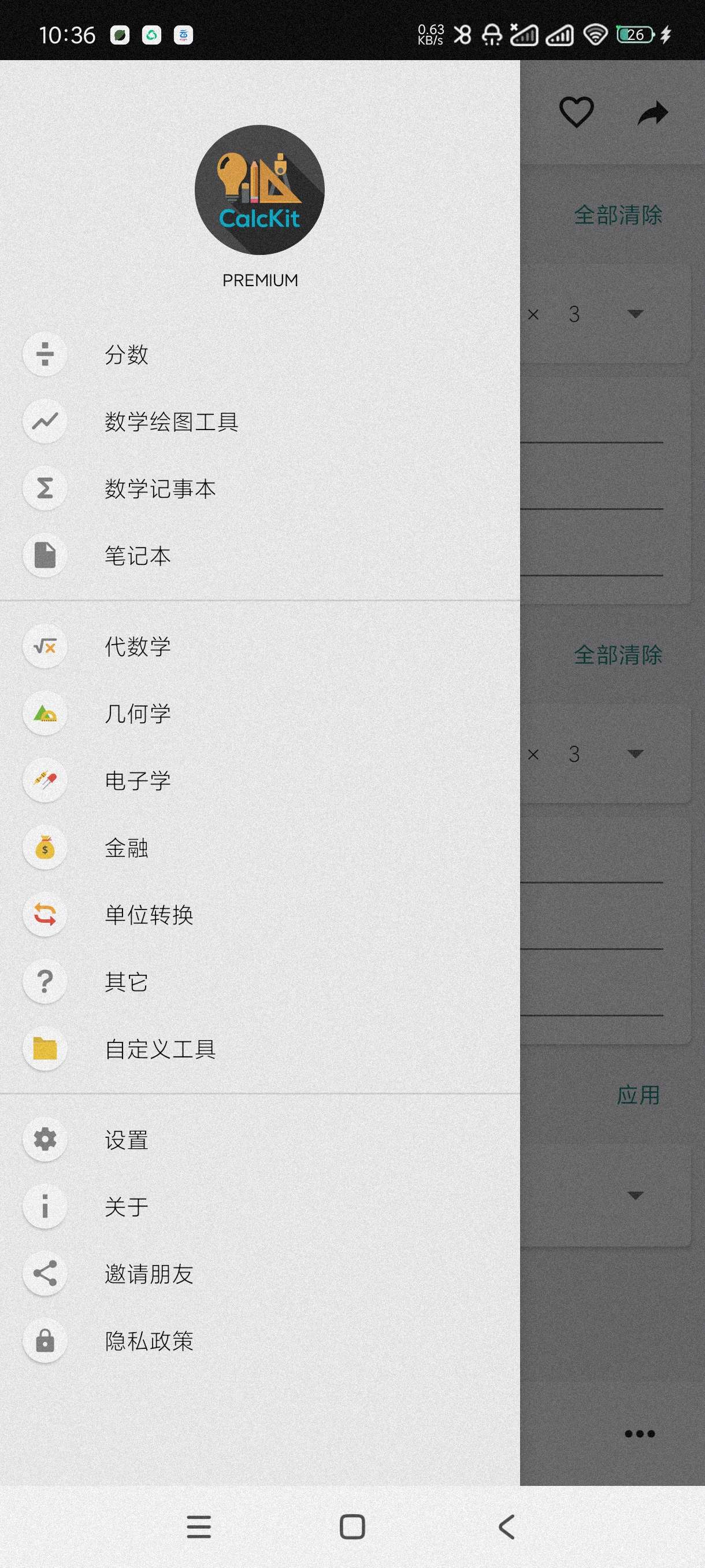Screen dimensions: 705x1568
Task: View the 关于 about page
Action: point(127,1207)
